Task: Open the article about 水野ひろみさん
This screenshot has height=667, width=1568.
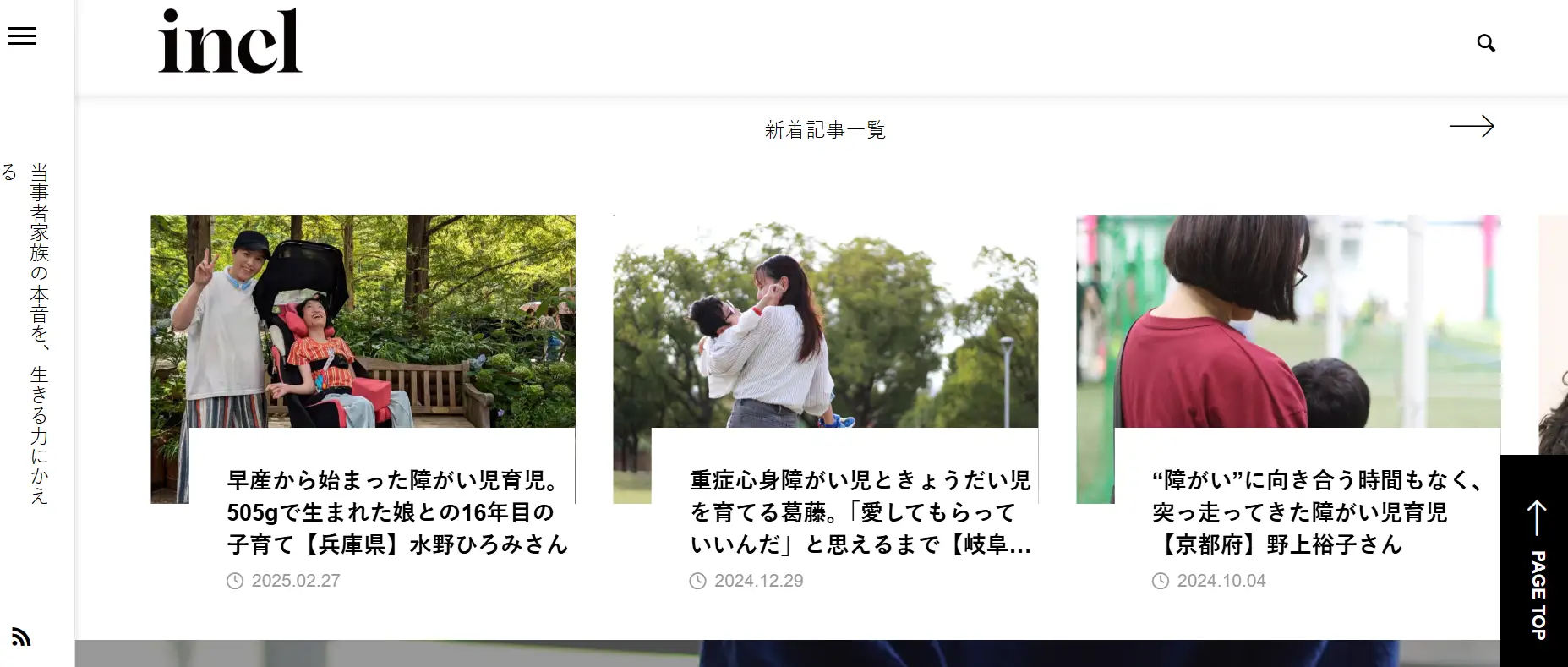Action: 396,512
